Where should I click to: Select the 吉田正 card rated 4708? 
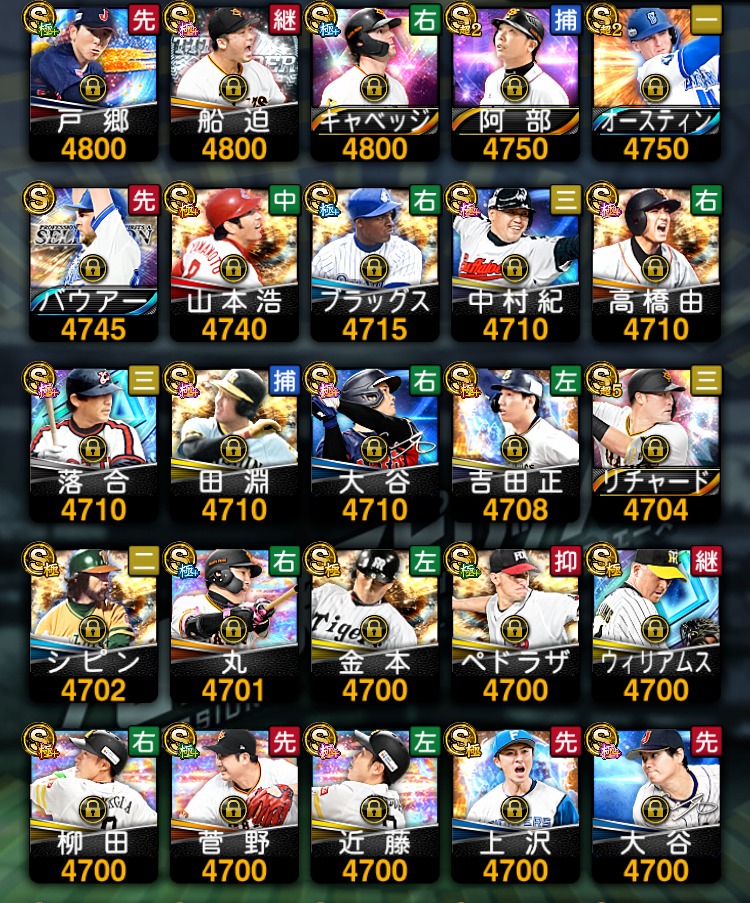click(x=515, y=443)
